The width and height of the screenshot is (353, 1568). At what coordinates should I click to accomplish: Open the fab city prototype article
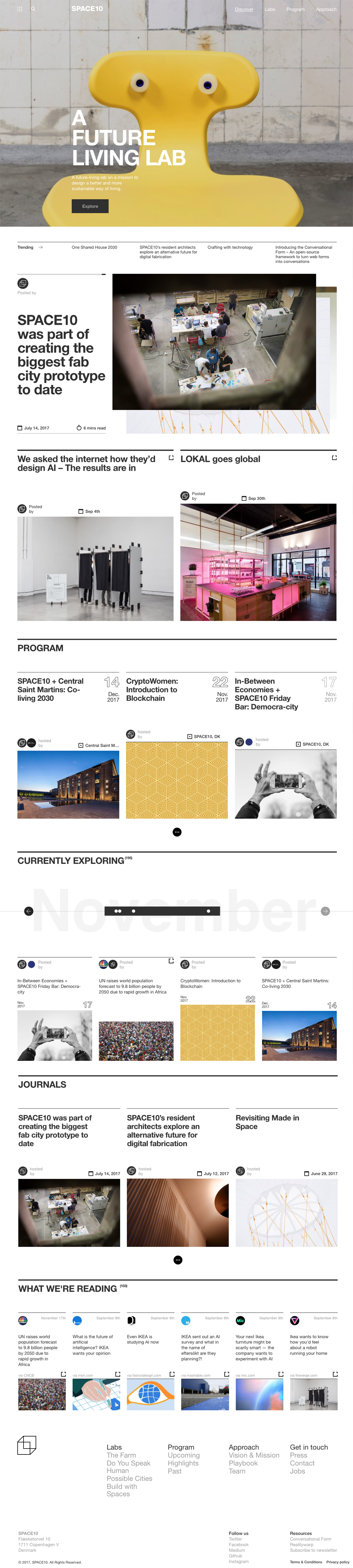[61, 354]
